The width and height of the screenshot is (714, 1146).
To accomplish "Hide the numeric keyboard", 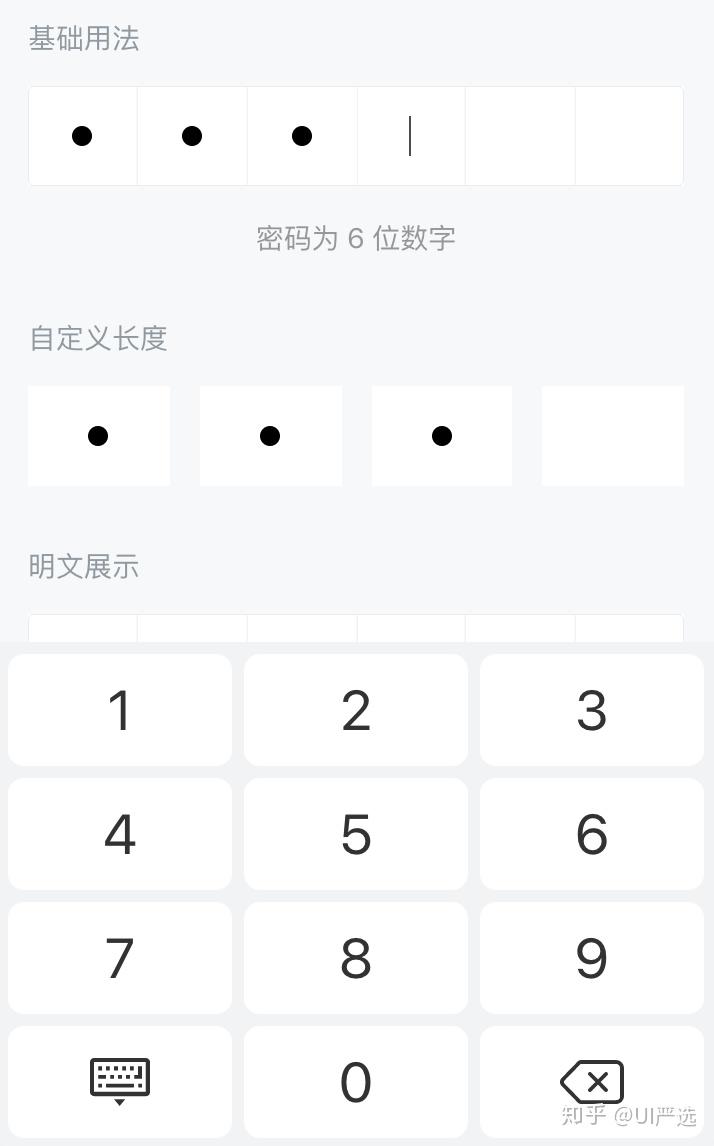I will (x=120, y=1082).
